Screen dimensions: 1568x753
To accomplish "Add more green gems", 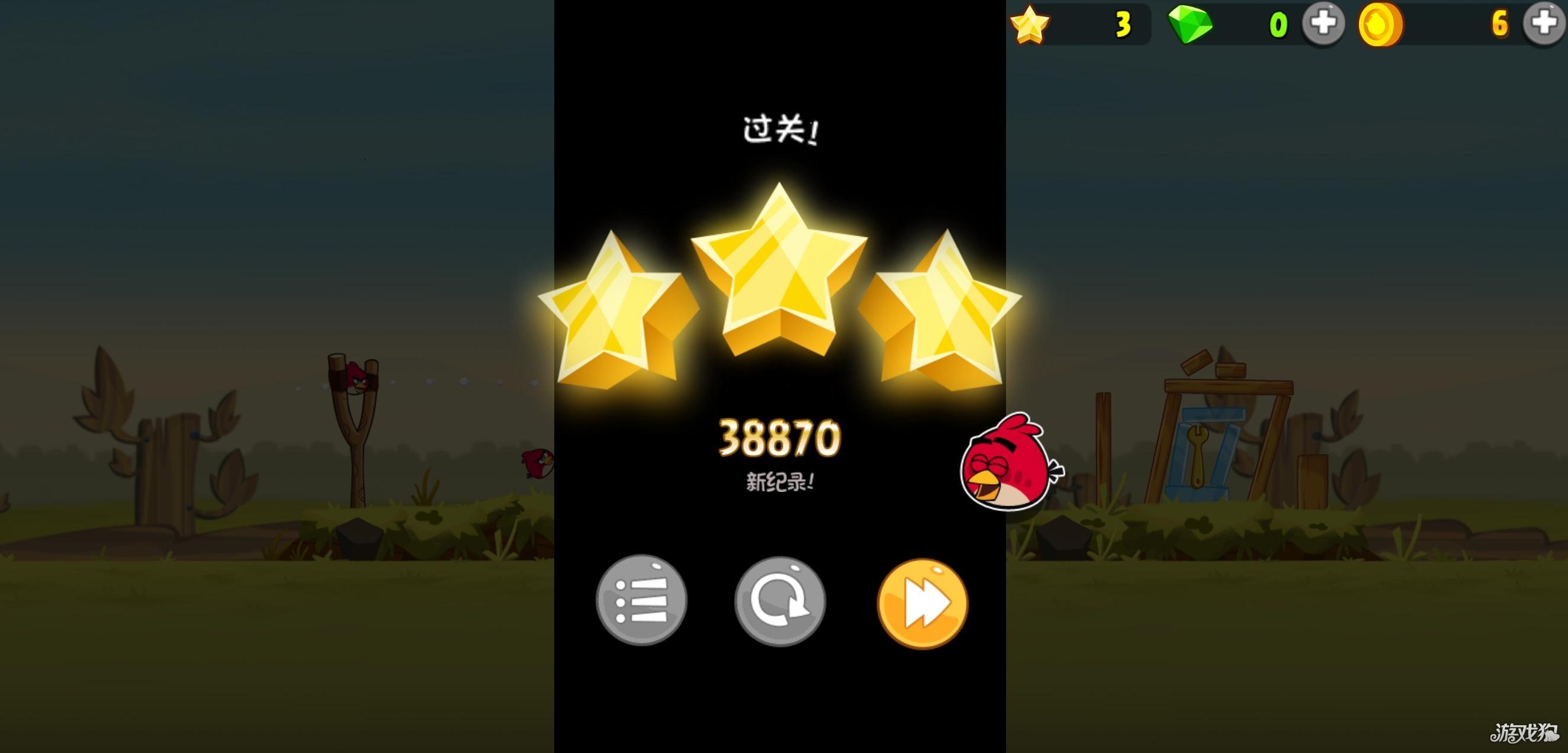I will pyautogui.click(x=1323, y=24).
